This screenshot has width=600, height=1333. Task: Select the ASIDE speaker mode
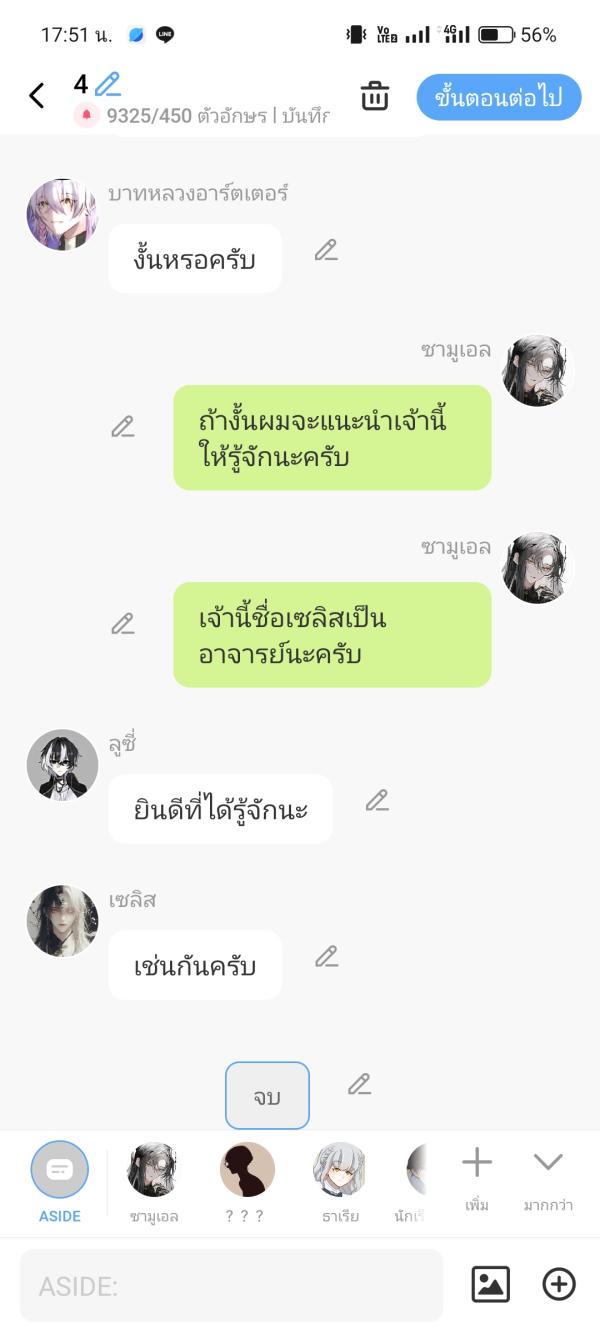(60, 1181)
